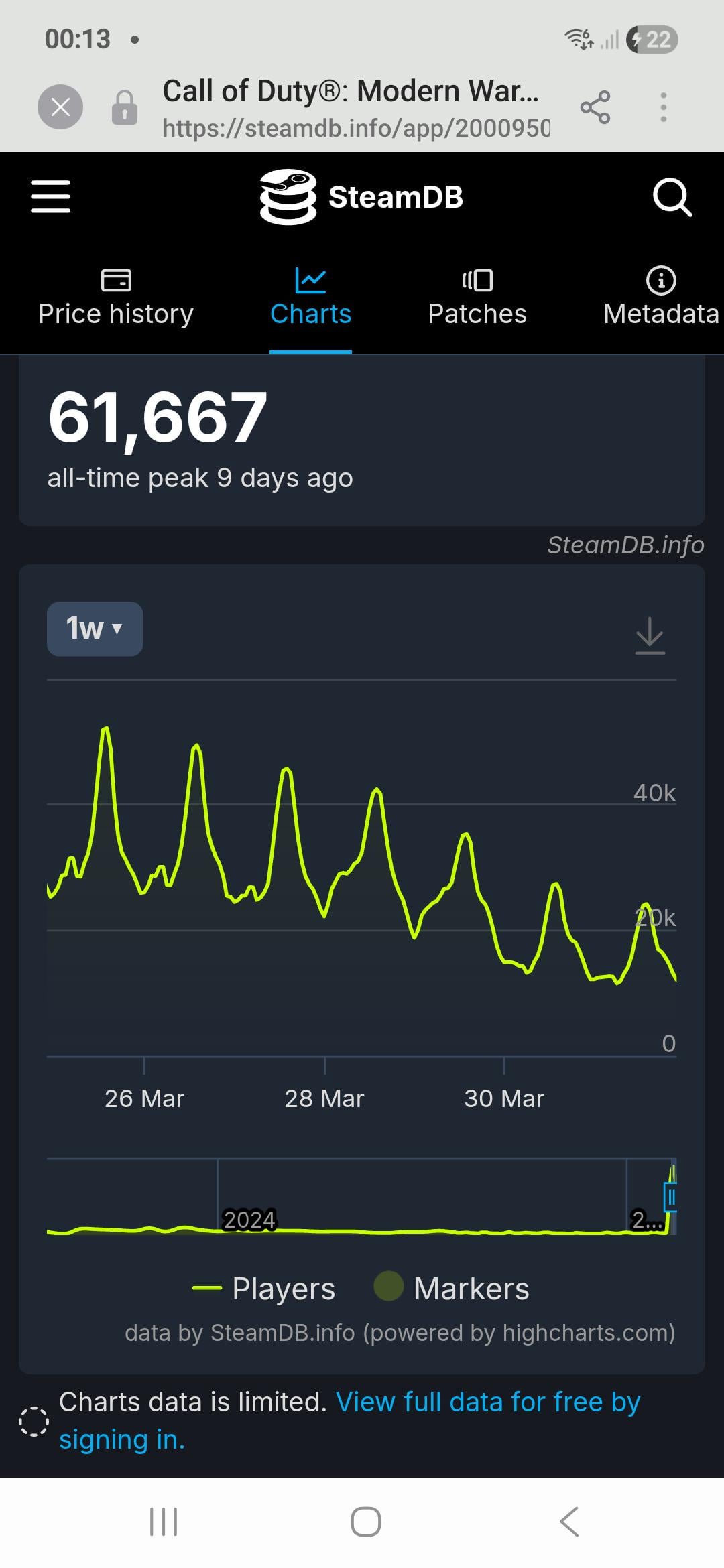Open View full data by signing in link
This screenshot has height=1568, width=724.
coord(487,1402)
